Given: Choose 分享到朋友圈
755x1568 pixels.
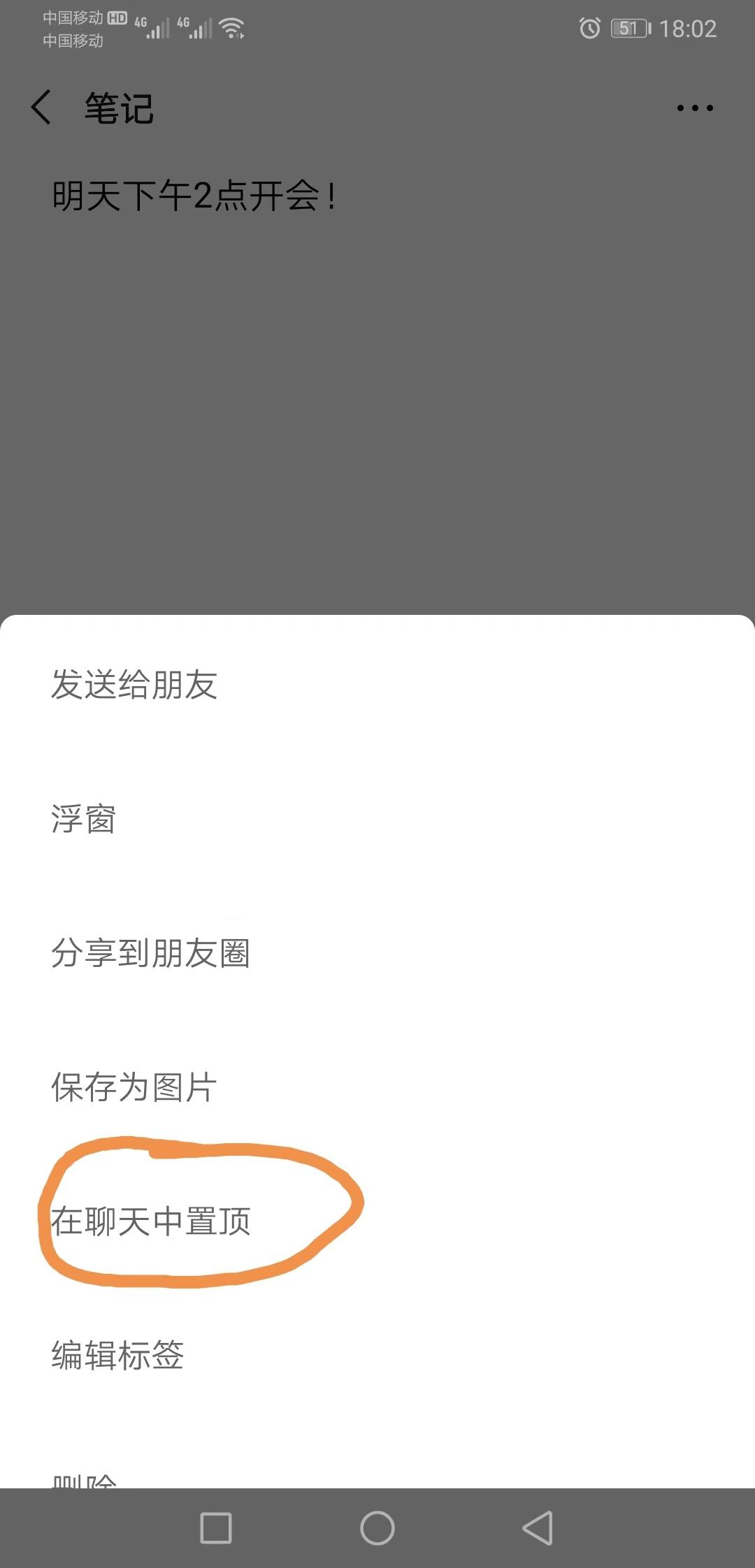Looking at the screenshot, I should click(x=150, y=952).
